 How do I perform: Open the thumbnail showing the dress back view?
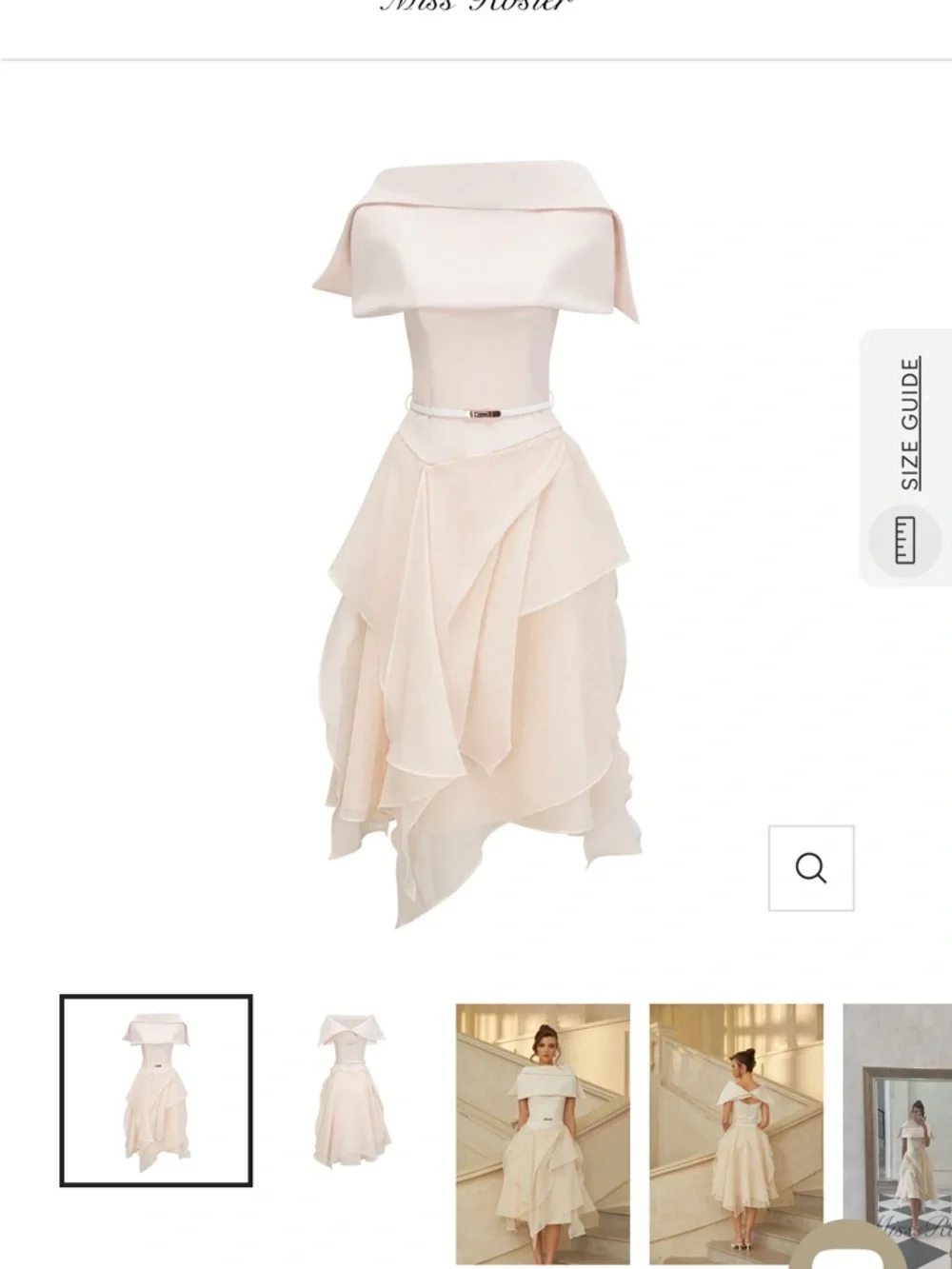coord(737,1135)
